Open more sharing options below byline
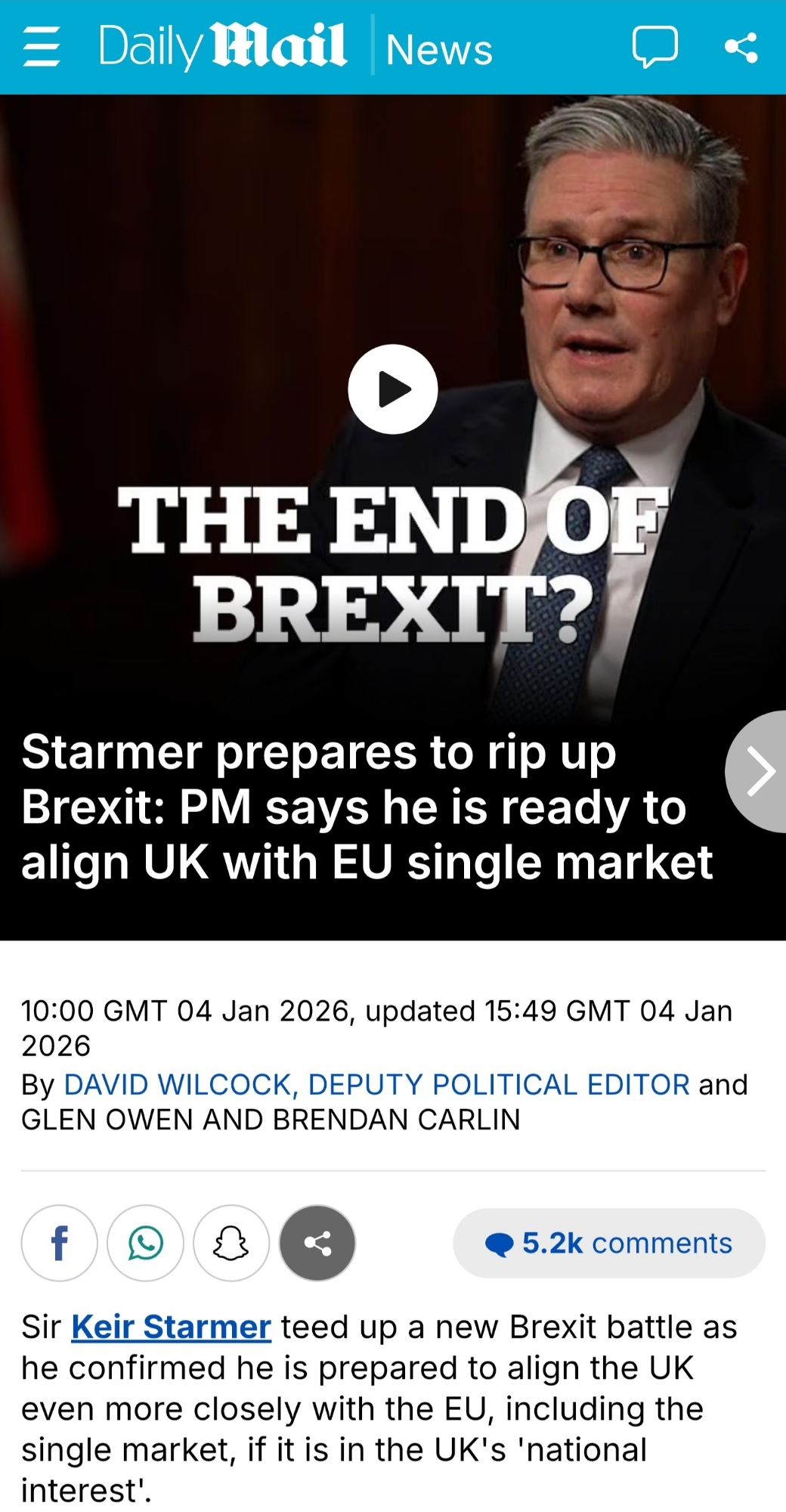786x1512 pixels. point(317,1243)
